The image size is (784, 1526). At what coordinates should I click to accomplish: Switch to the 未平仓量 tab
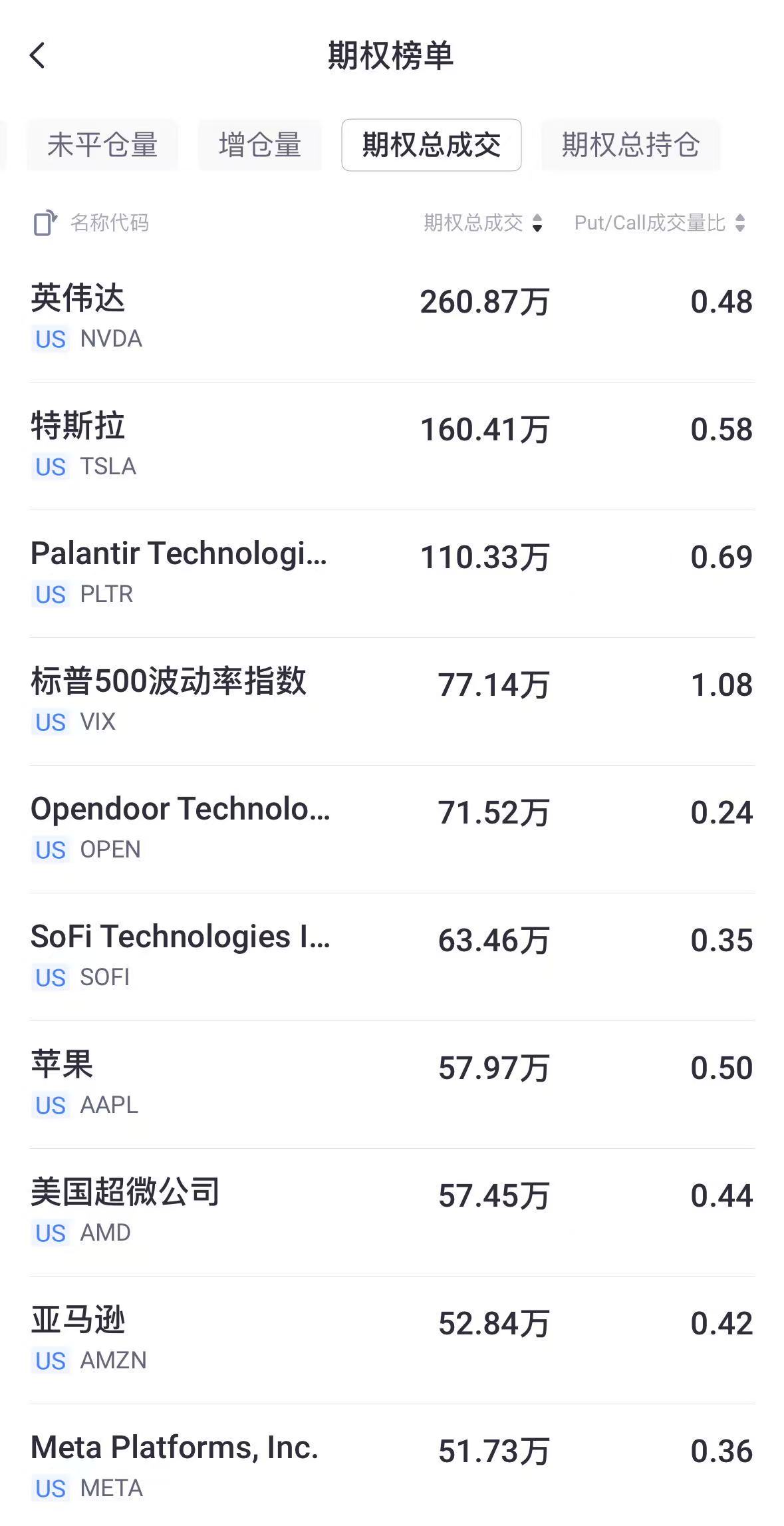point(102,145)
